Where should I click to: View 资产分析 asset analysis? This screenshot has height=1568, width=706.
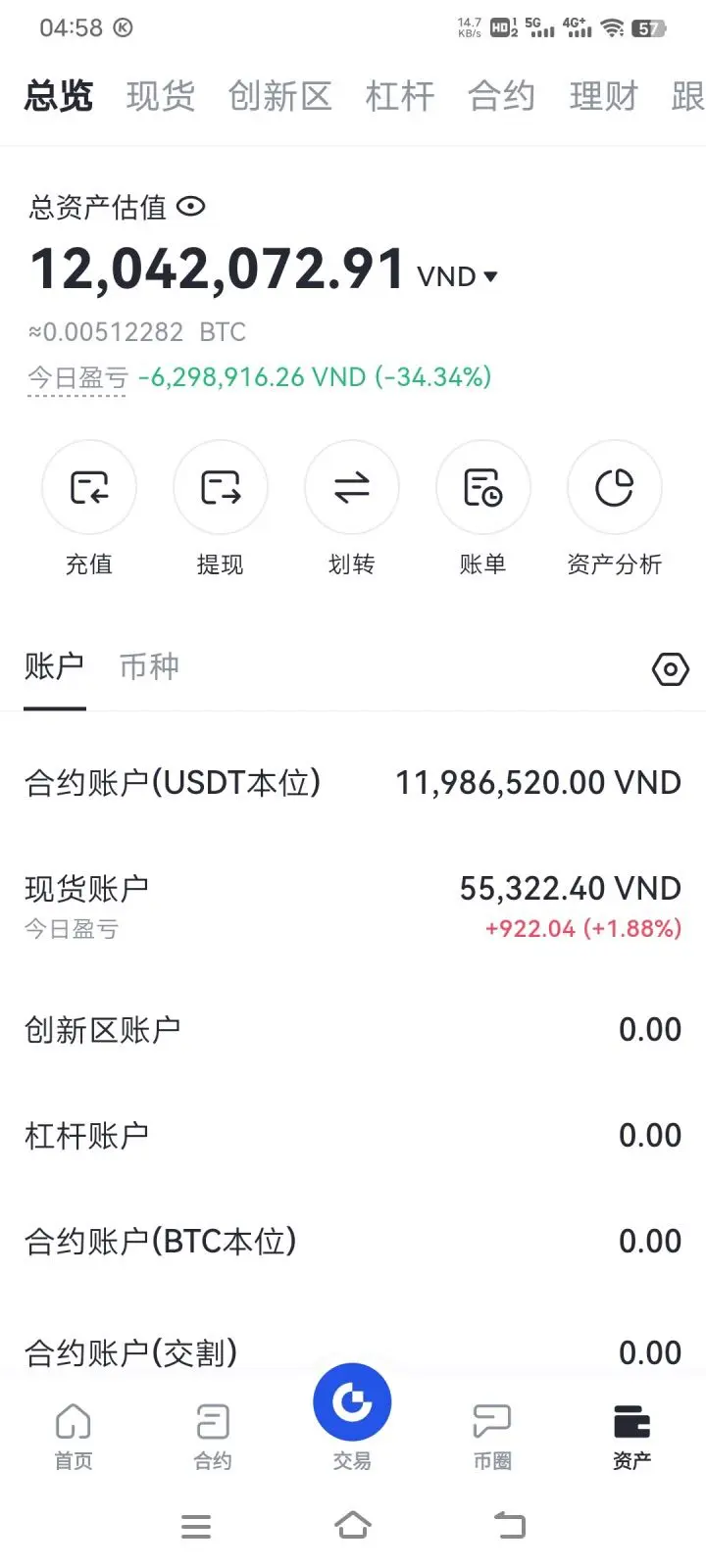pos(615,488)
